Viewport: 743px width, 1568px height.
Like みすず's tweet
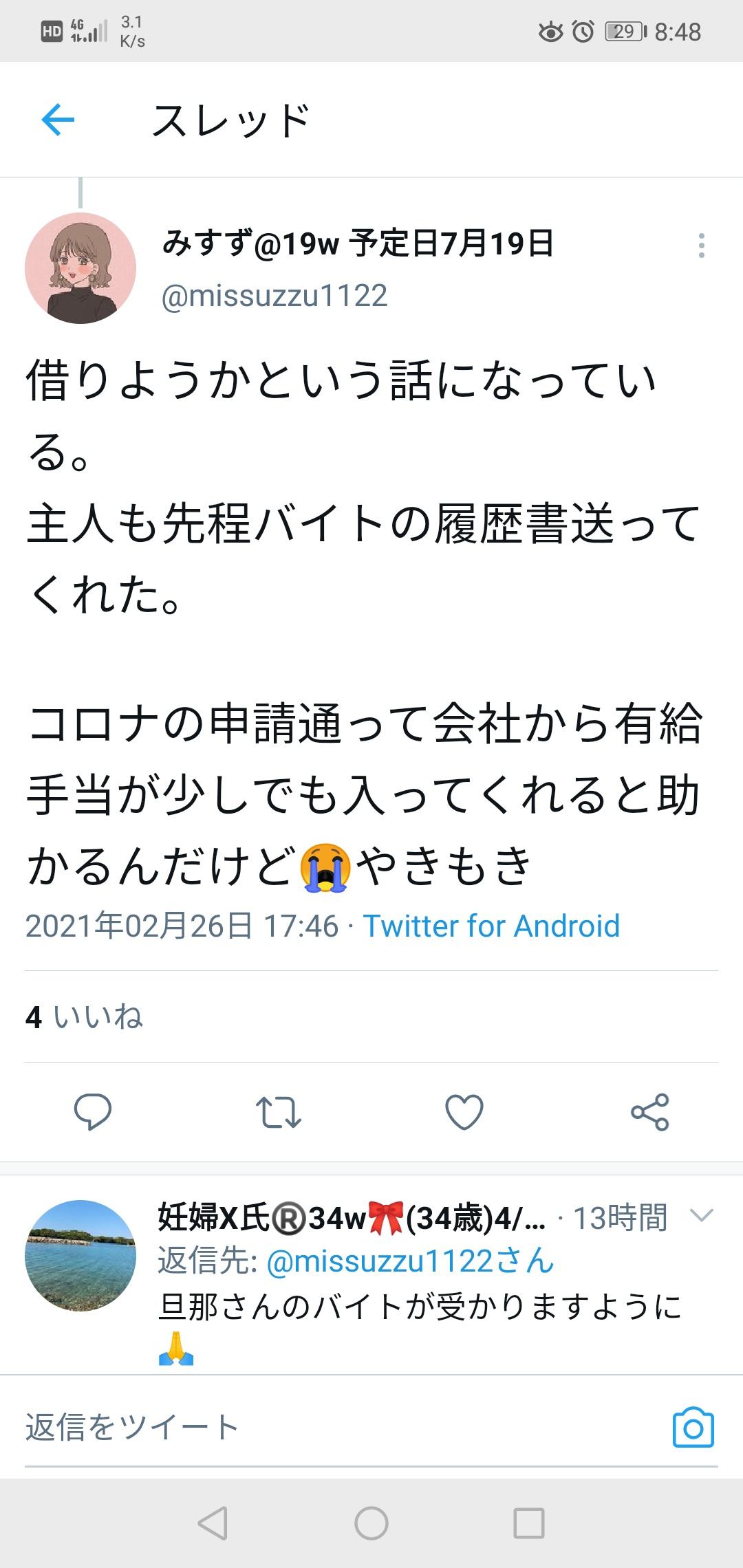[x=464, y=1112]
